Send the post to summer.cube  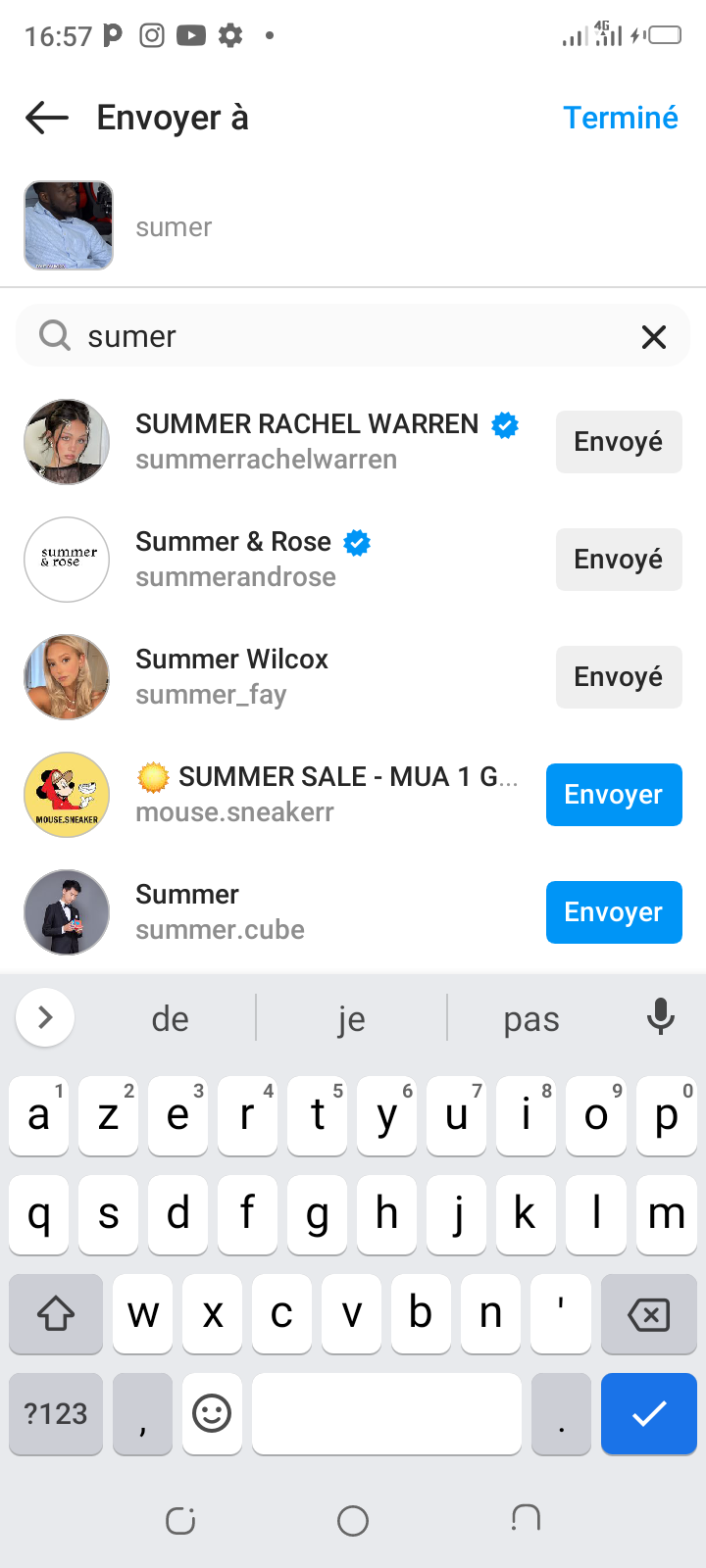click(x=613, y=912)
